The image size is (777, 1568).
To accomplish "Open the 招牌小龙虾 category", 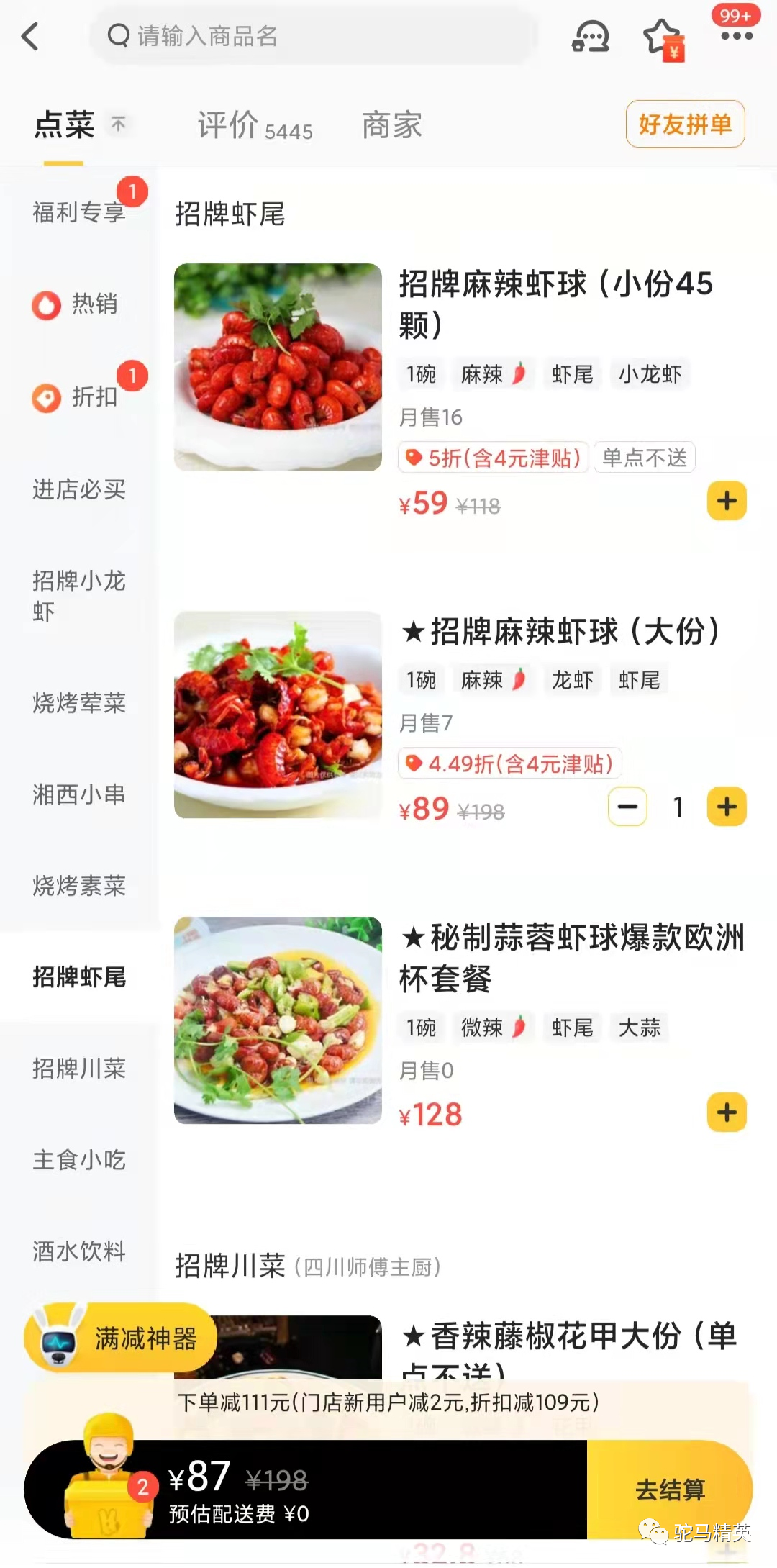I will (78, 596).
